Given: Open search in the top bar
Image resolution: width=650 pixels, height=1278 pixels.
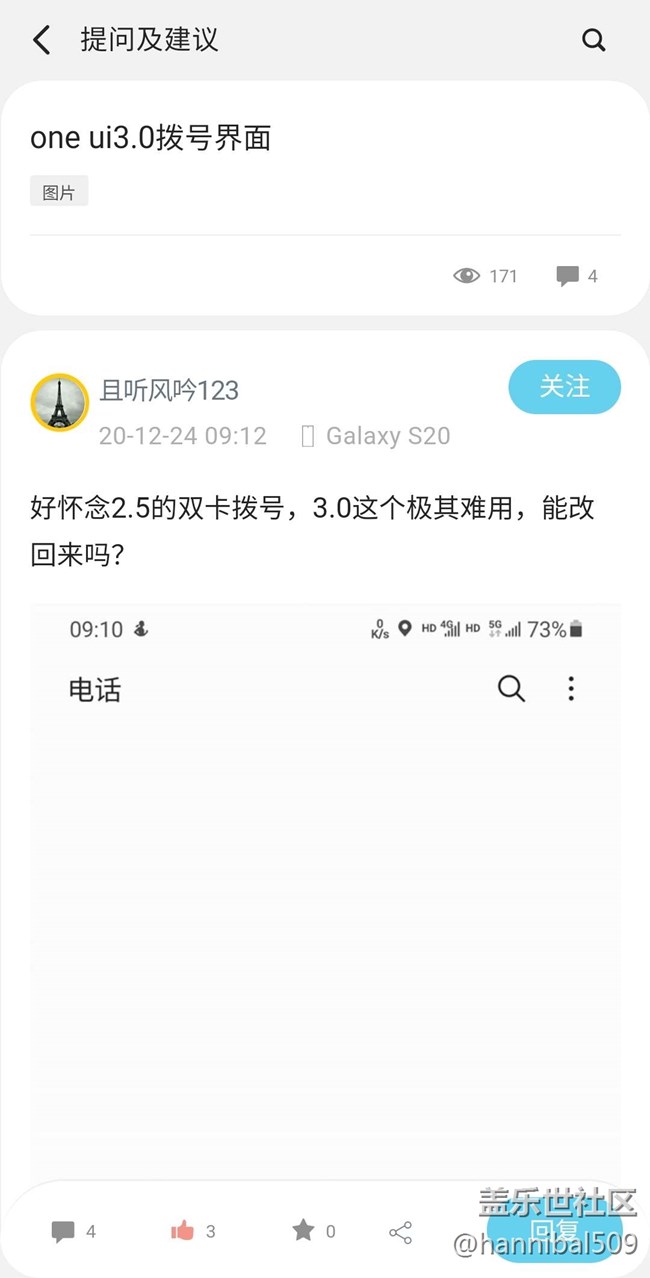Looking at the screenshot, I should pos(593,40).
